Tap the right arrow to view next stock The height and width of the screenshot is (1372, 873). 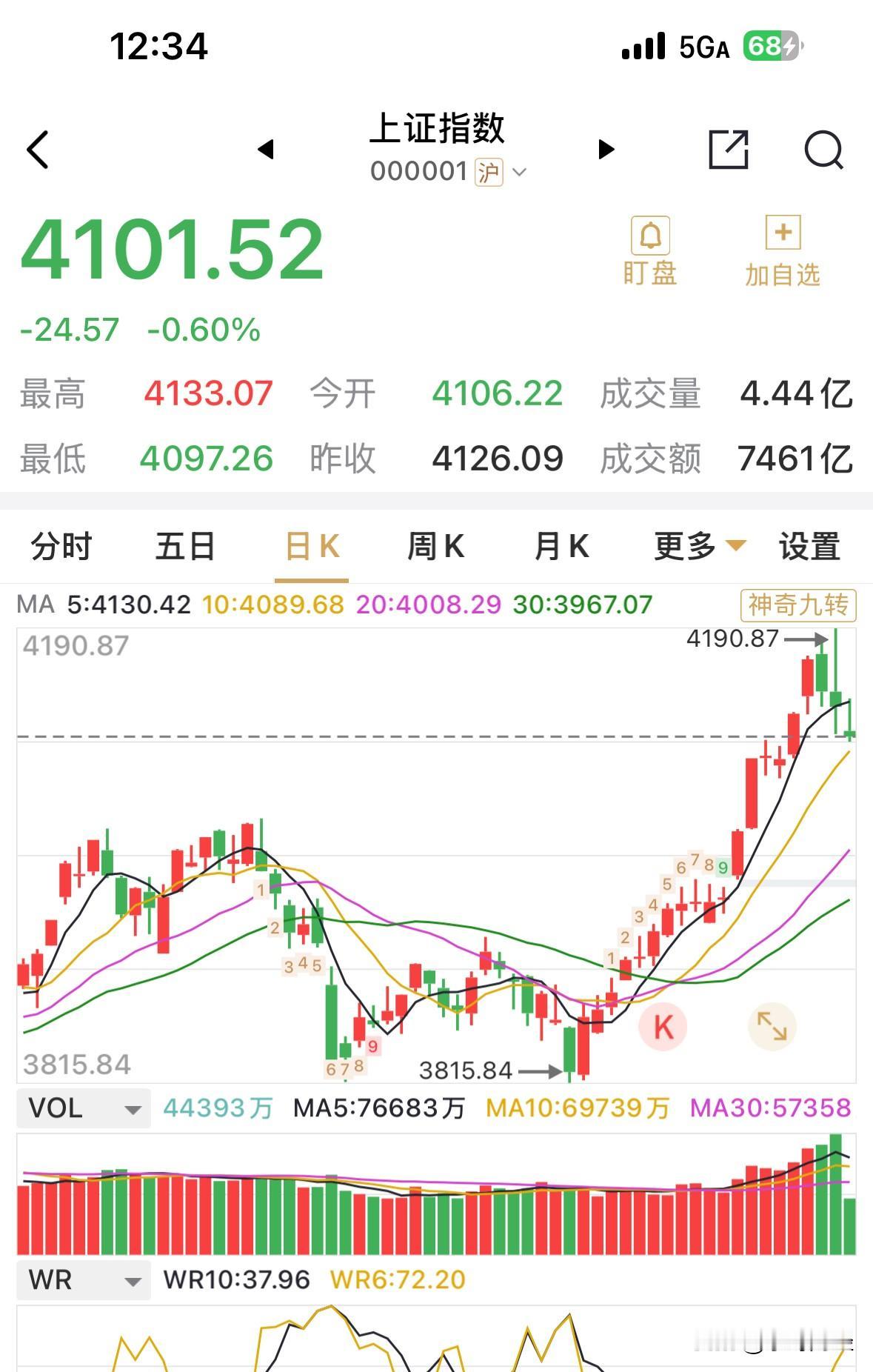coord(606,149)
